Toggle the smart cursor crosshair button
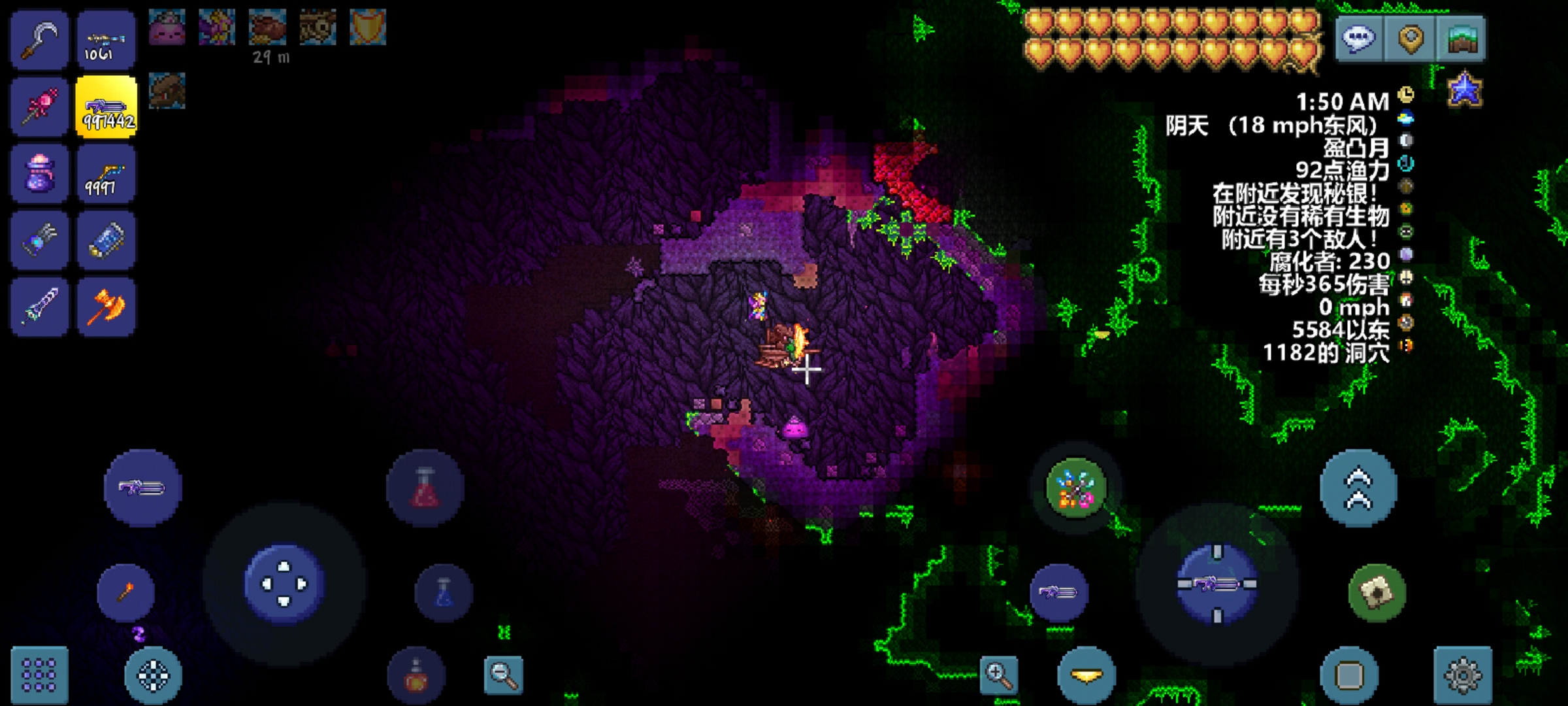1568x706 pixels. [154, 675]
